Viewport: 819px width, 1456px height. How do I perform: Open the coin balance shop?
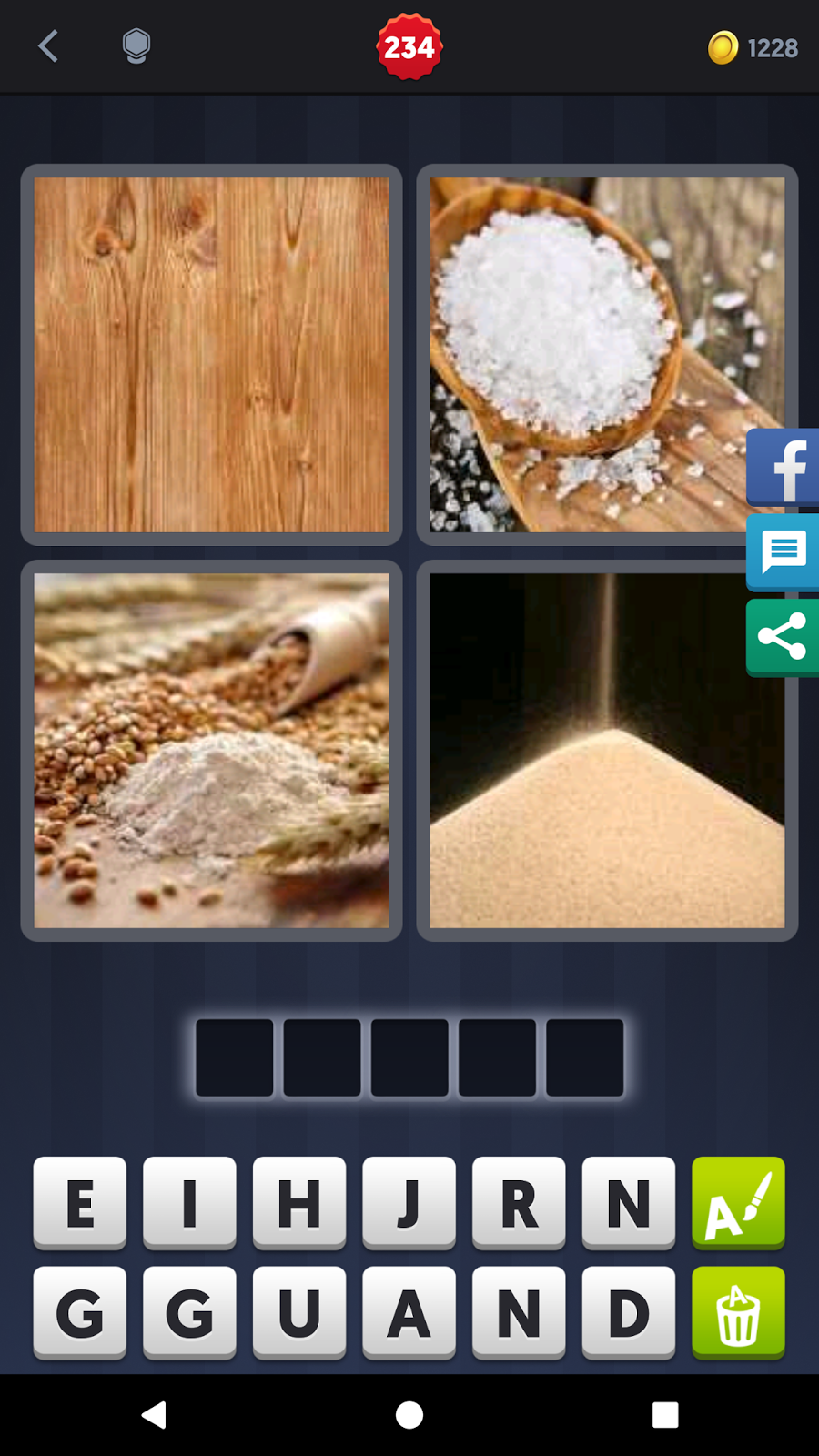pos(753,47)
